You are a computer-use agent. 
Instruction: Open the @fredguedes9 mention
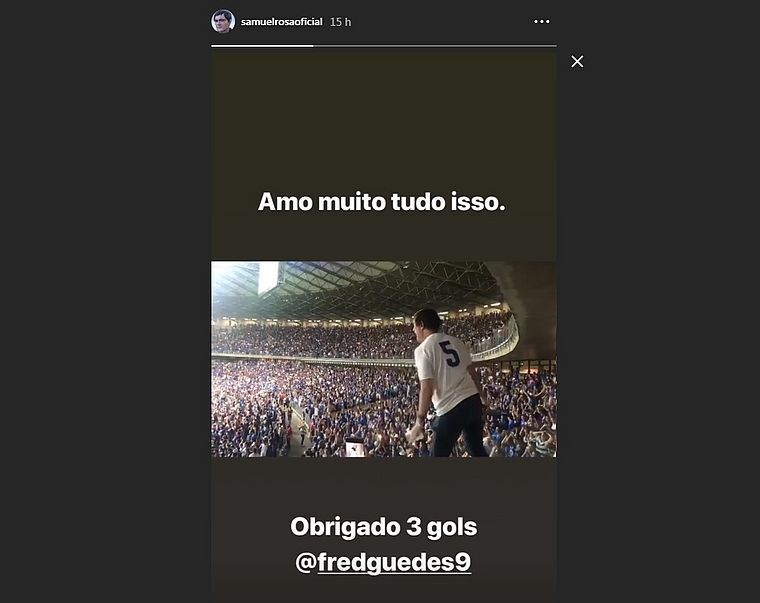click(383, 562)
